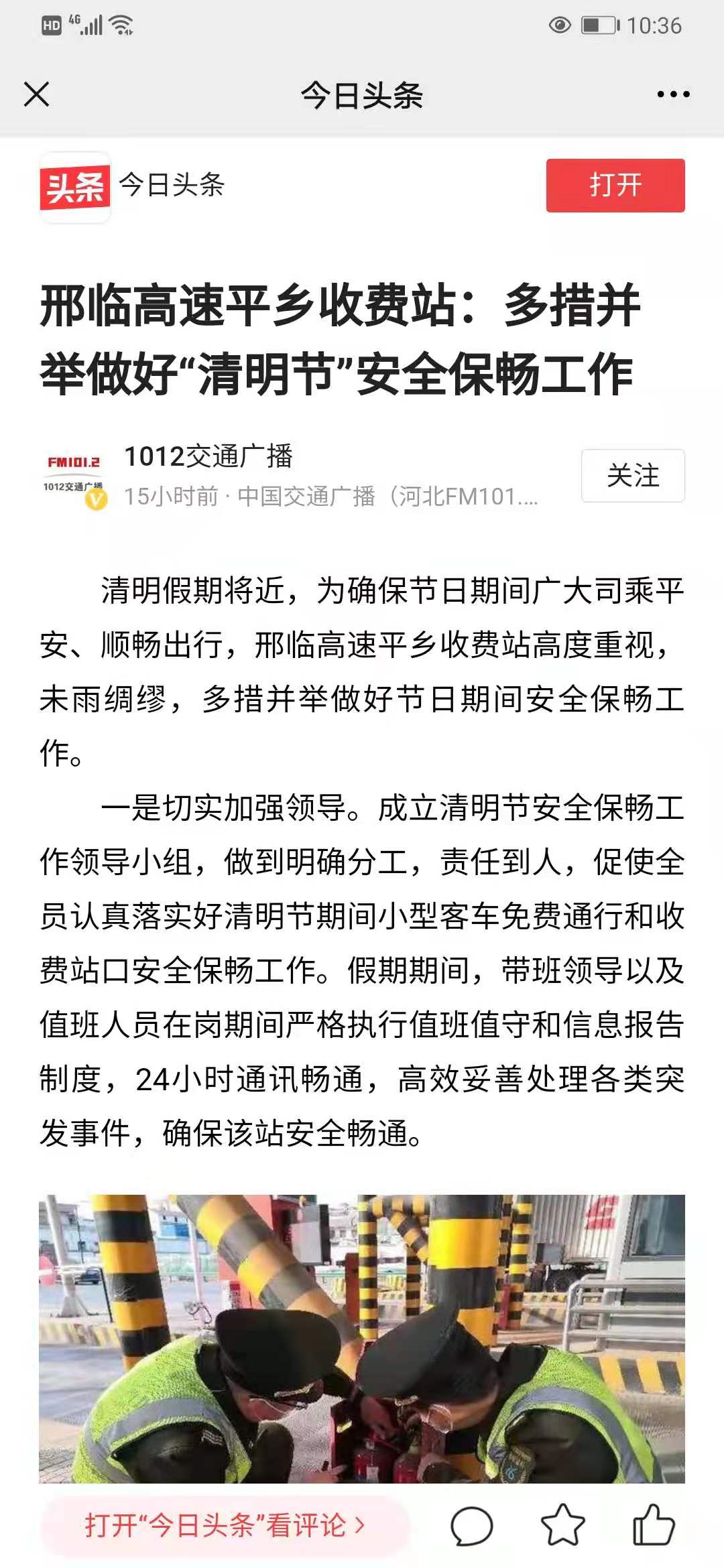The height and width of the screenshot is (1568, 724).
Task: Close the 今日头条 web page
Action: click(x=36, y=94)
